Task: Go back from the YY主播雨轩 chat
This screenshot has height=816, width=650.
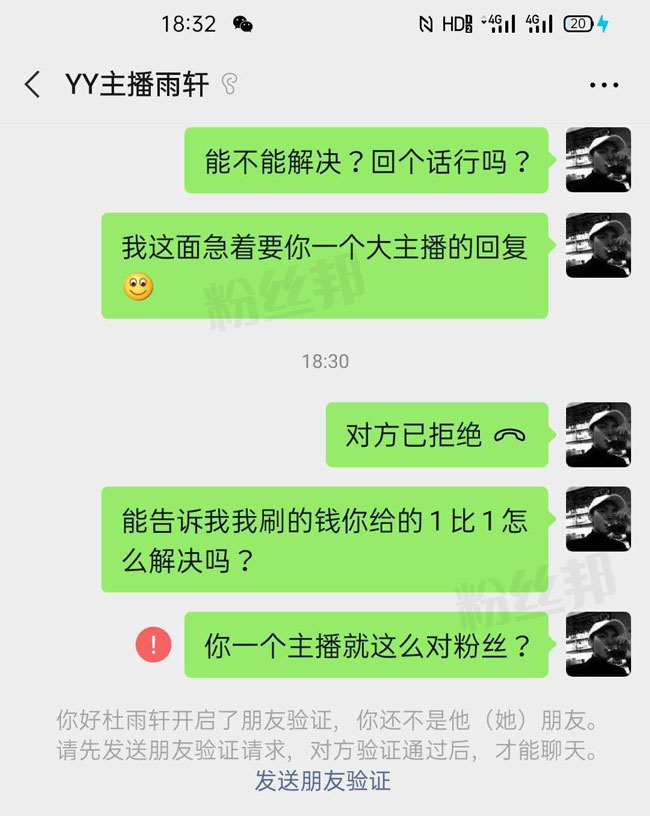Action: pos(32,85)
